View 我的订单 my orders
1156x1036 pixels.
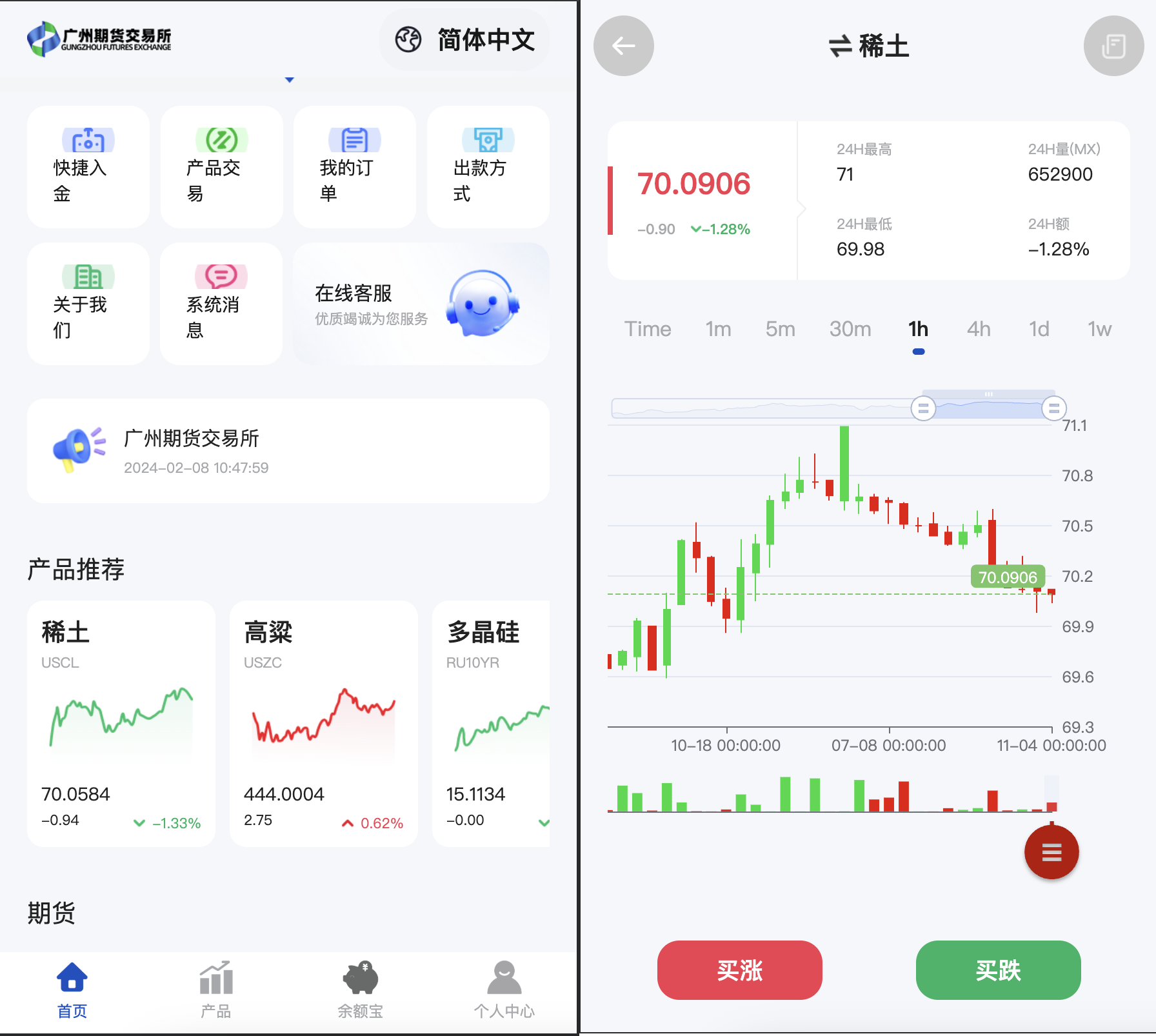[354, 166]
